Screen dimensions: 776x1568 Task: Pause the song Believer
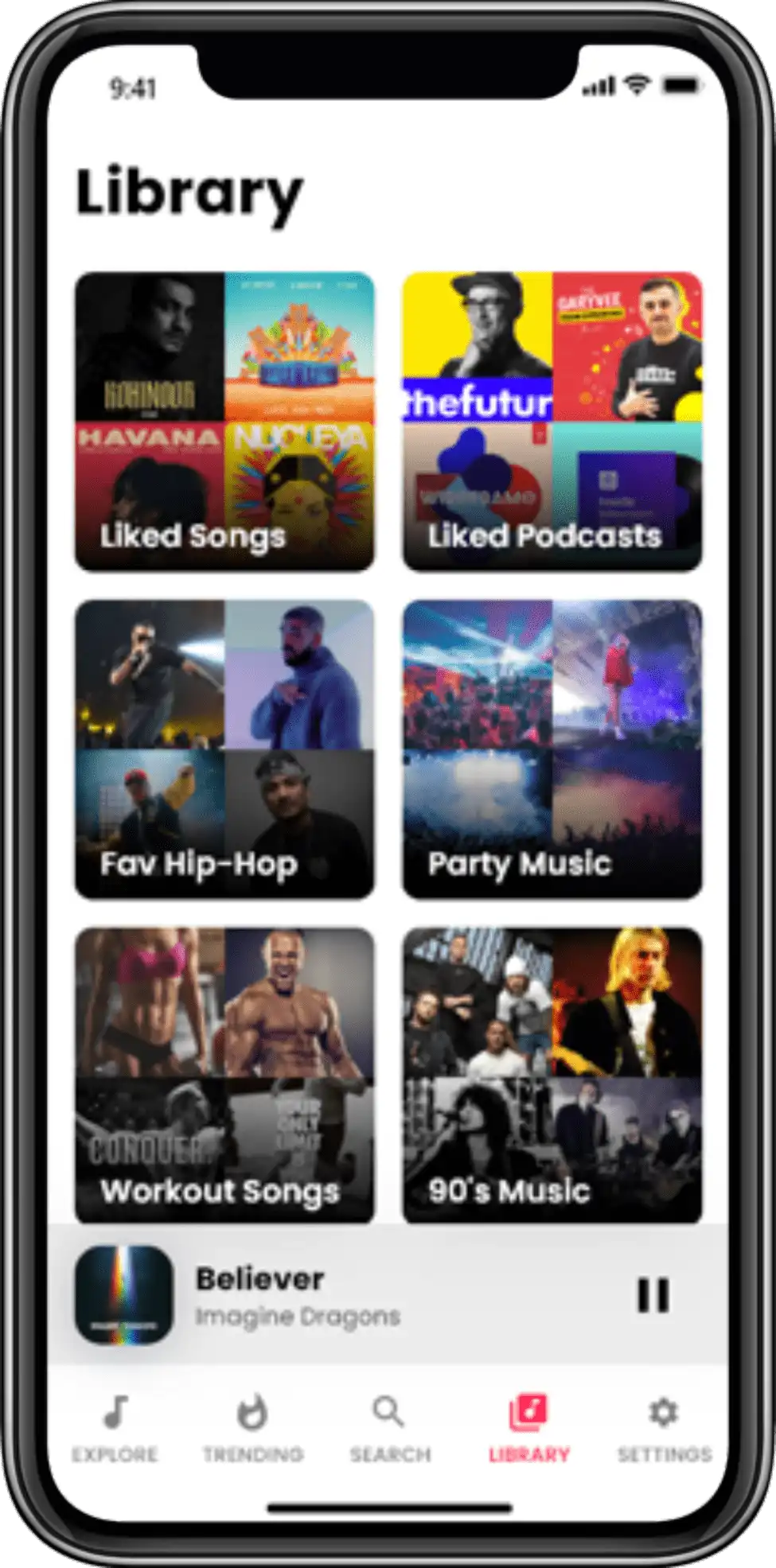(653, 1295)
